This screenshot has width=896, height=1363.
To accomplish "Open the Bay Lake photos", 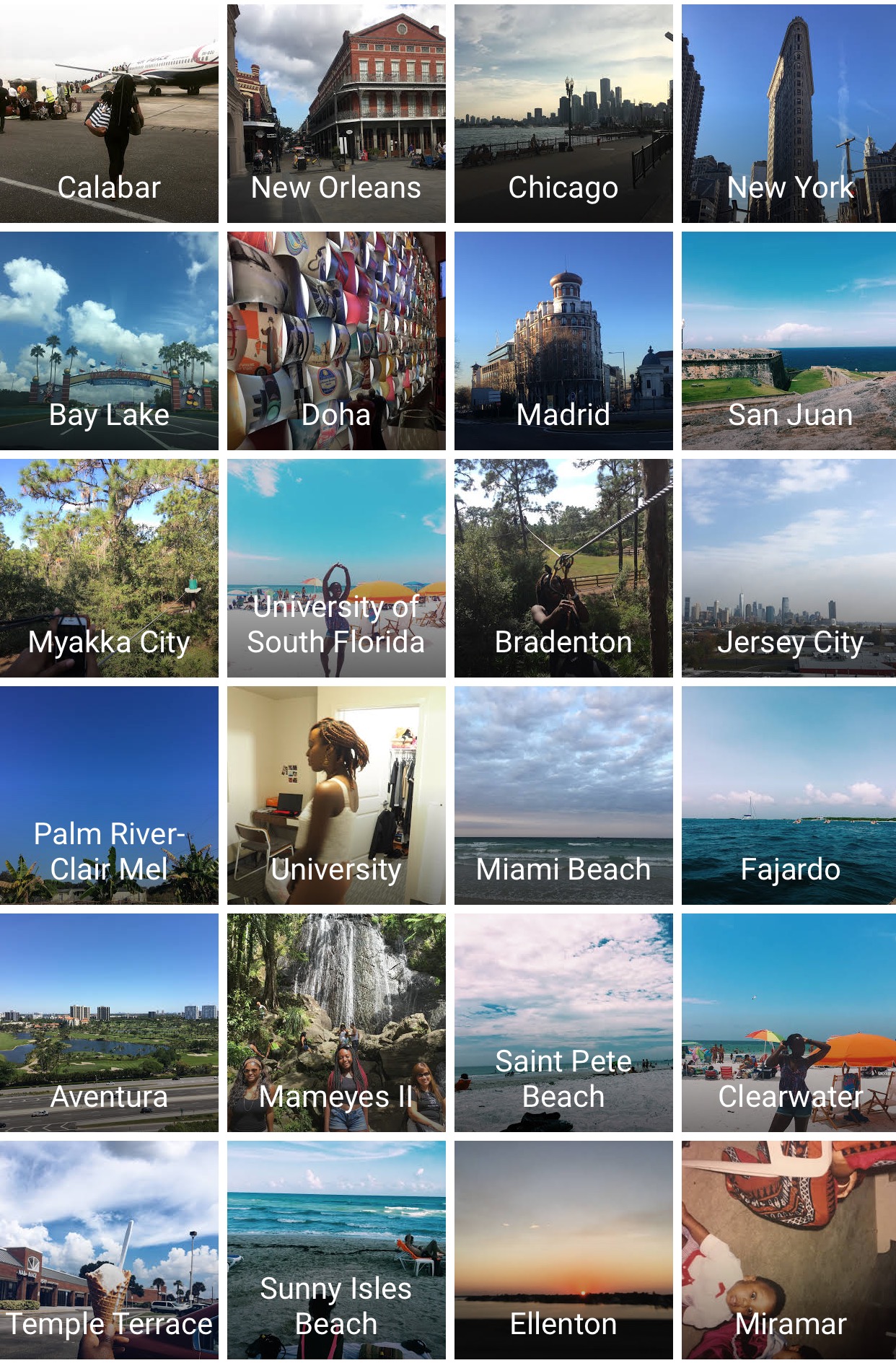I will [x=109, y=341].
